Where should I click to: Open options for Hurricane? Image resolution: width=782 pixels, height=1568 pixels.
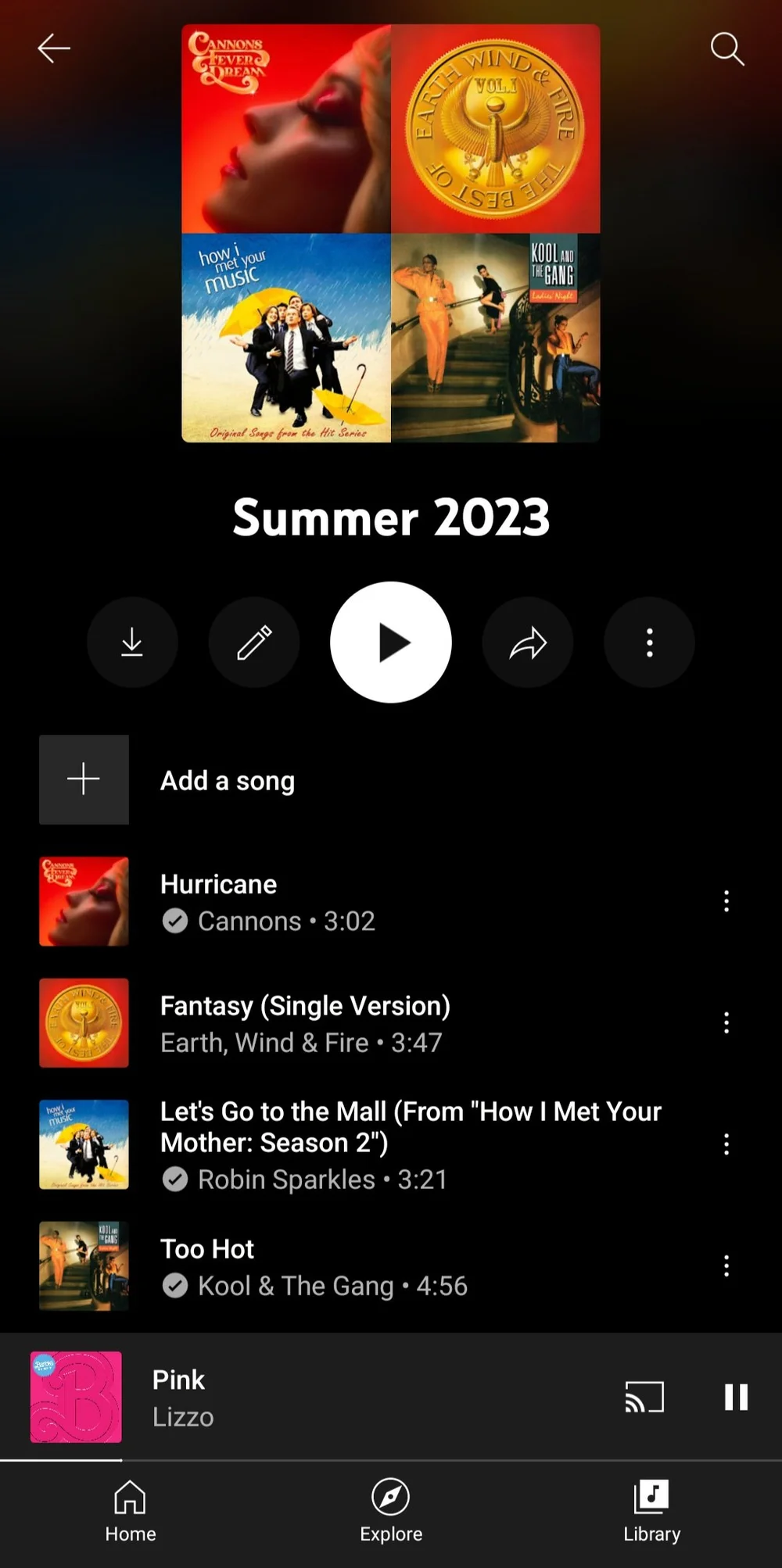click(726, 901)
